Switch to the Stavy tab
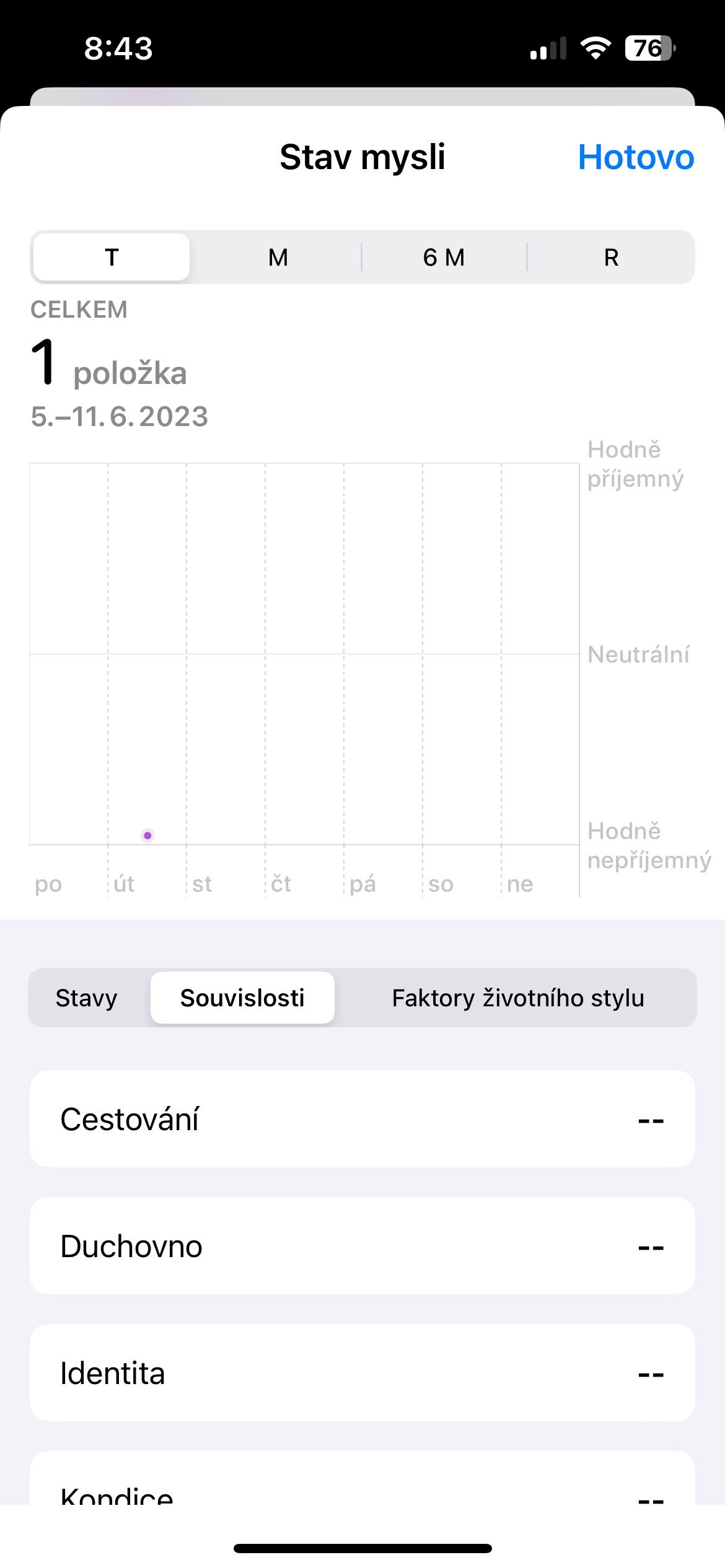The height and width of the screenshot is (1568, 725). 87,998
